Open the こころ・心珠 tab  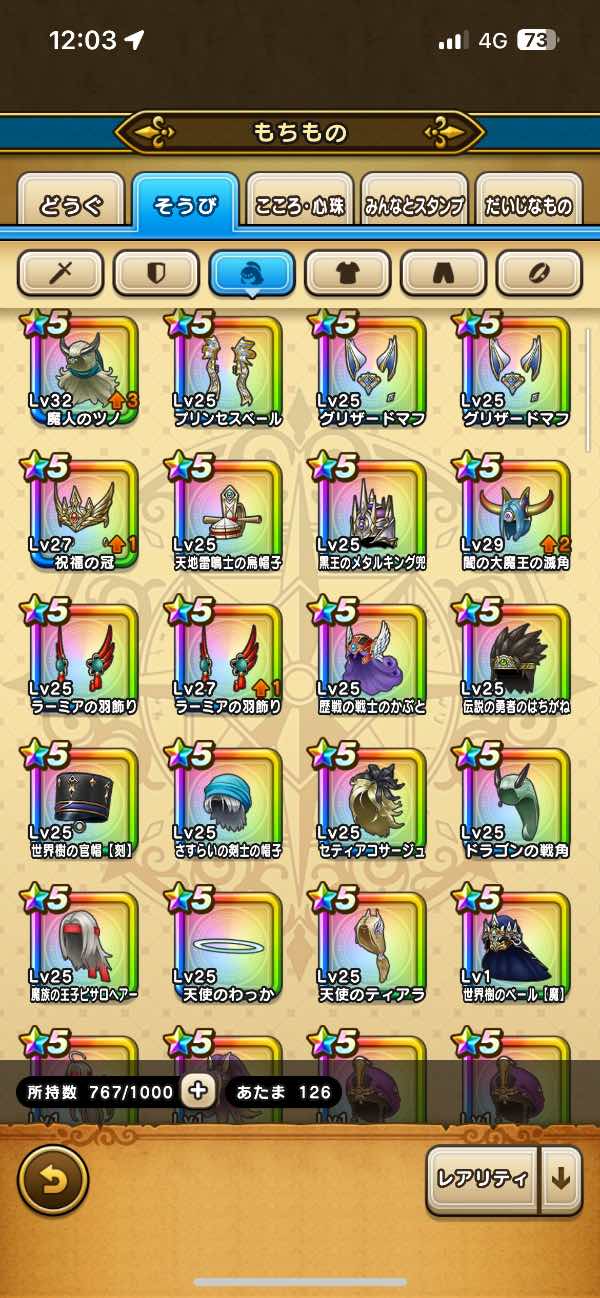[x=301, y=206]
